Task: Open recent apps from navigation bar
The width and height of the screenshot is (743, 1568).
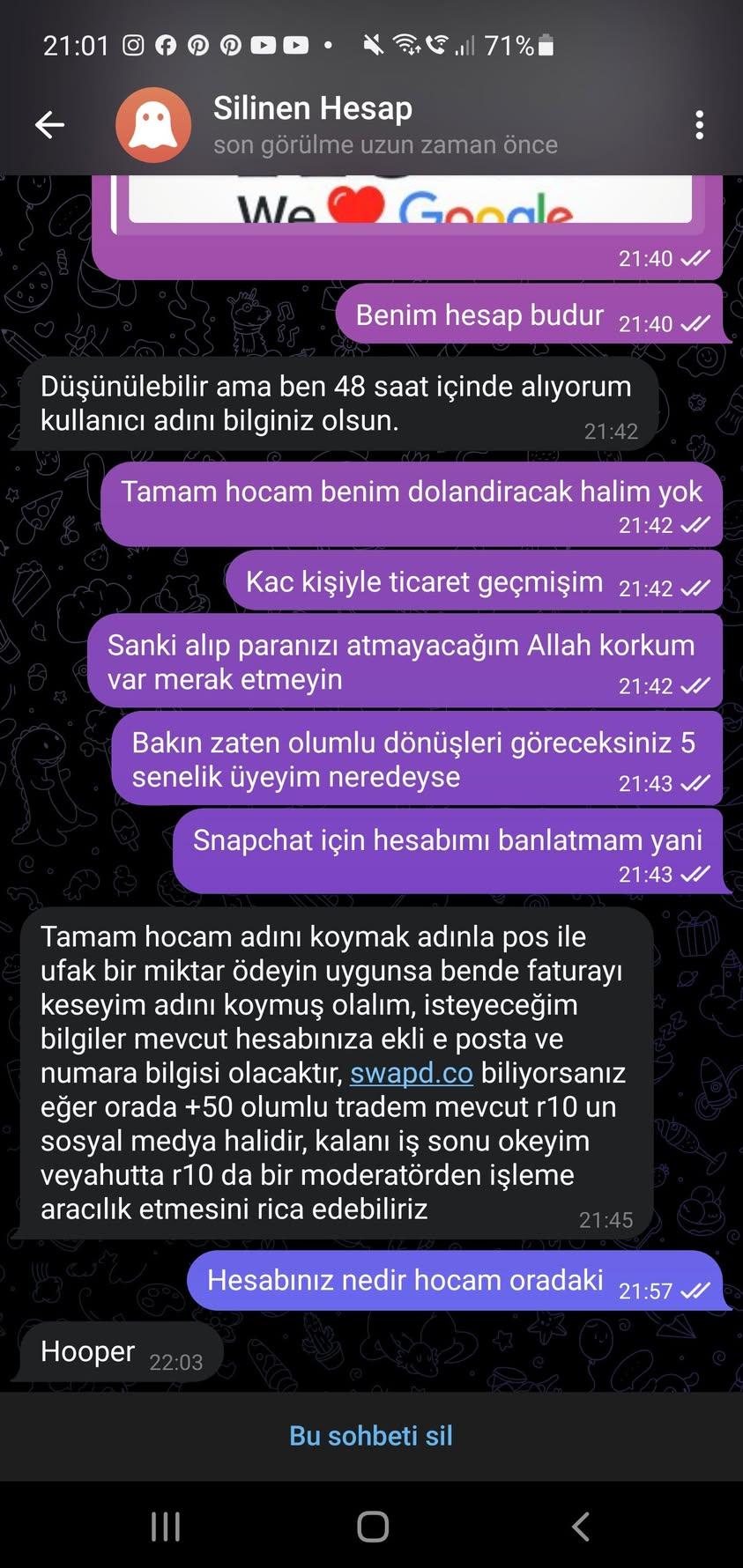Action: pyautogui.click(x=165, y=1527)
